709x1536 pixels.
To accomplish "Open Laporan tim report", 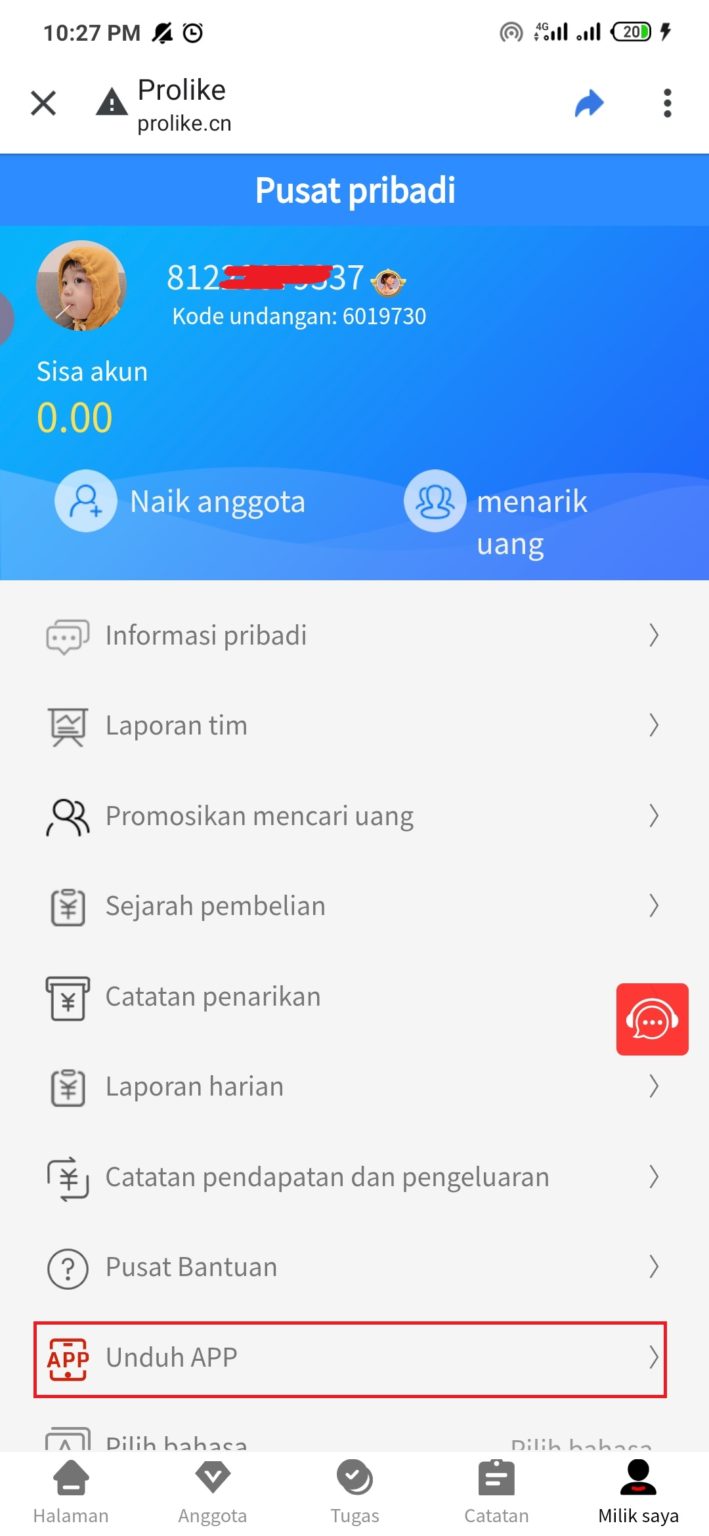I will point(354,726).
